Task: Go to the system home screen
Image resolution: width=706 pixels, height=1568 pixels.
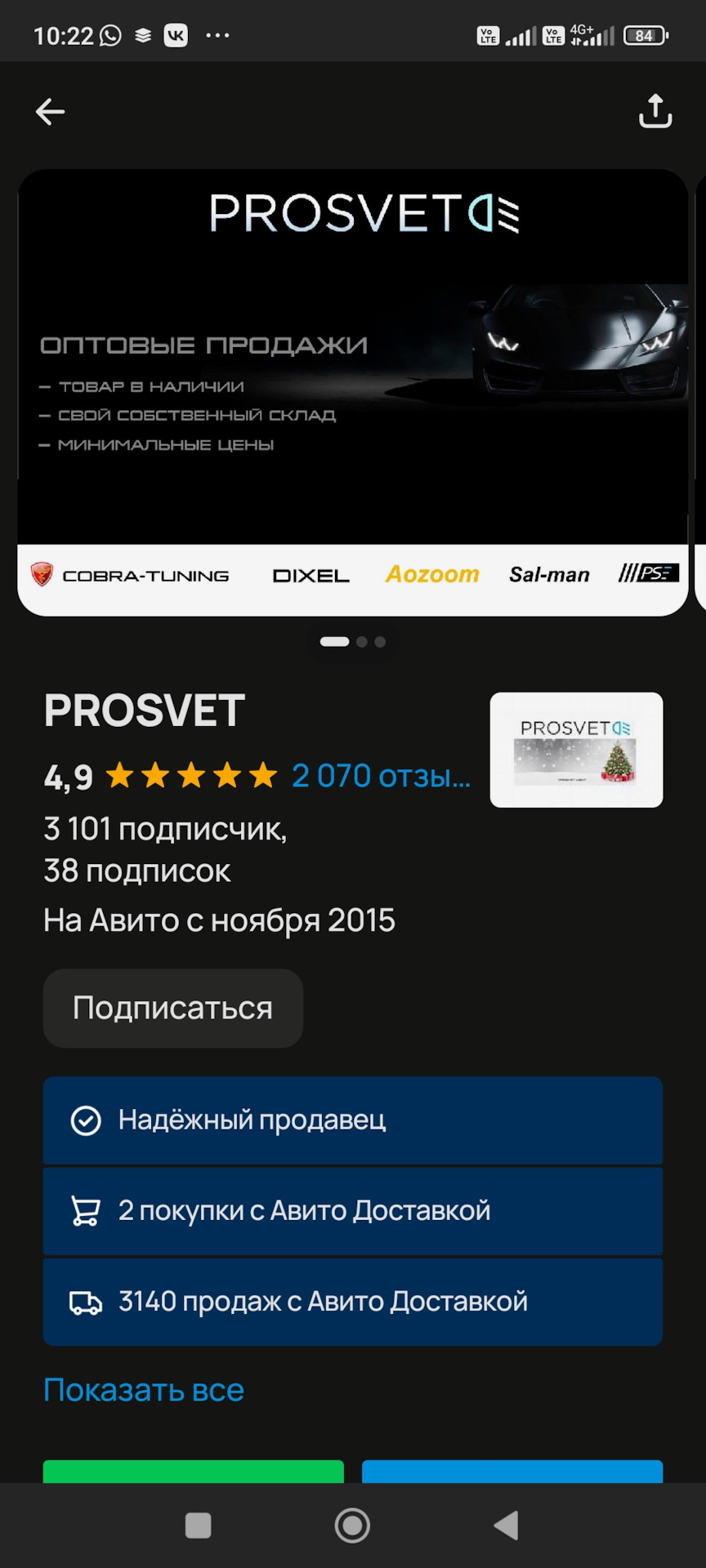Action: coord(352,1525)
